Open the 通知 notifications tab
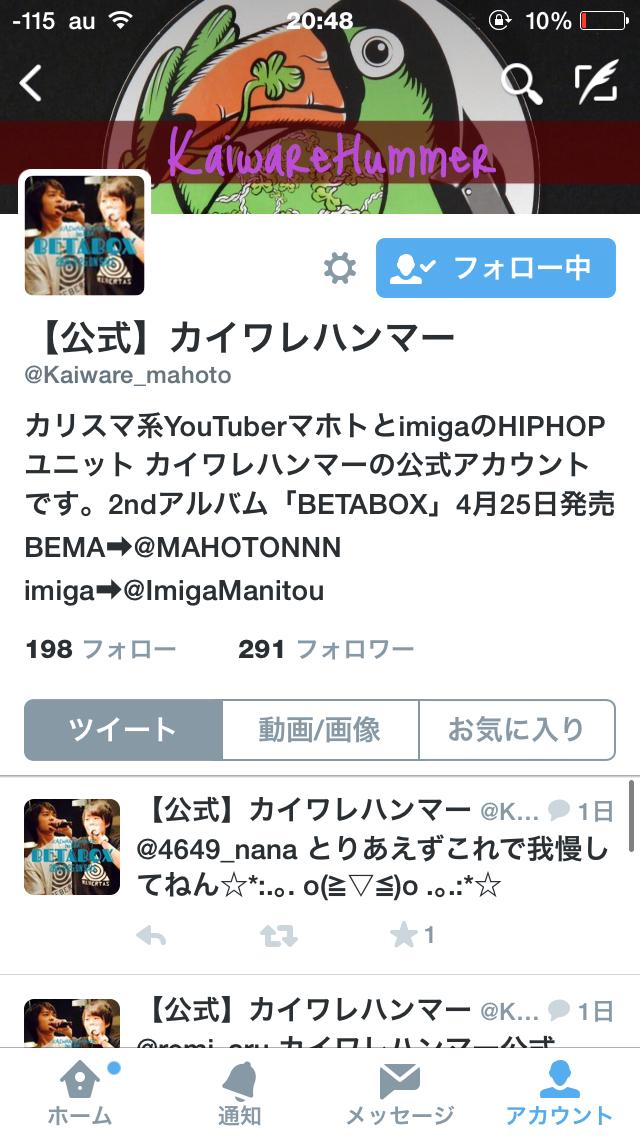 click(240, 1093)
